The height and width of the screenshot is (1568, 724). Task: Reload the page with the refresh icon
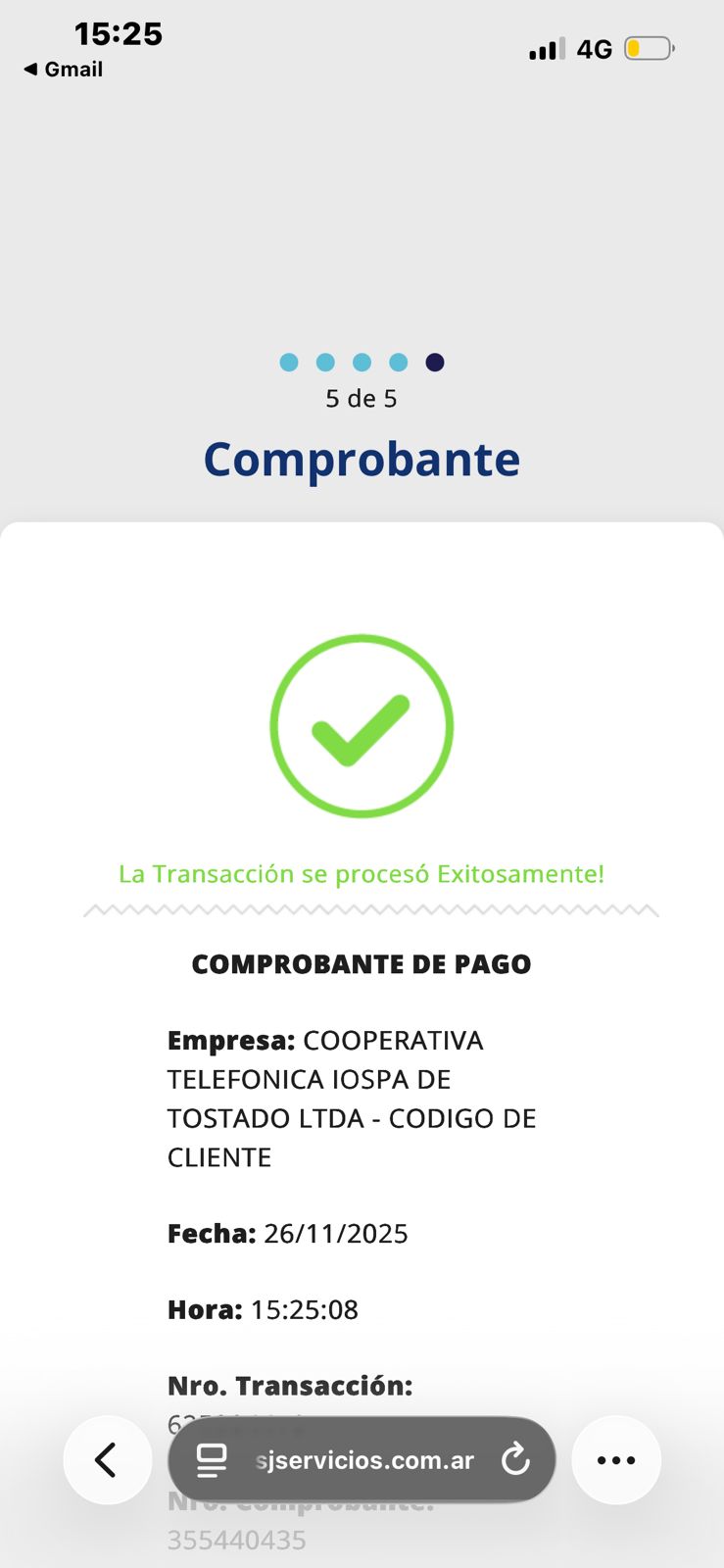pos(515,1460)
